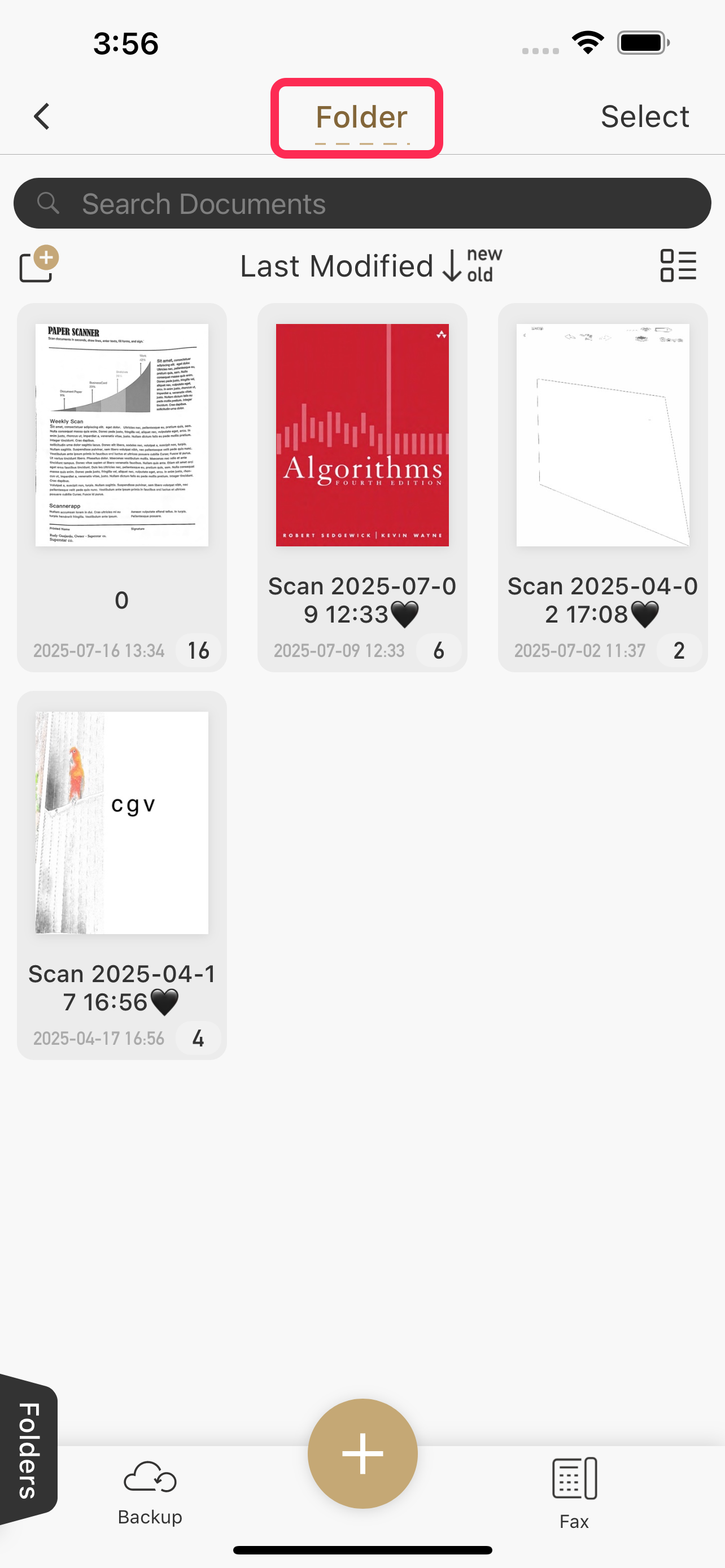Switch to list view layout

tap(678, 265)
